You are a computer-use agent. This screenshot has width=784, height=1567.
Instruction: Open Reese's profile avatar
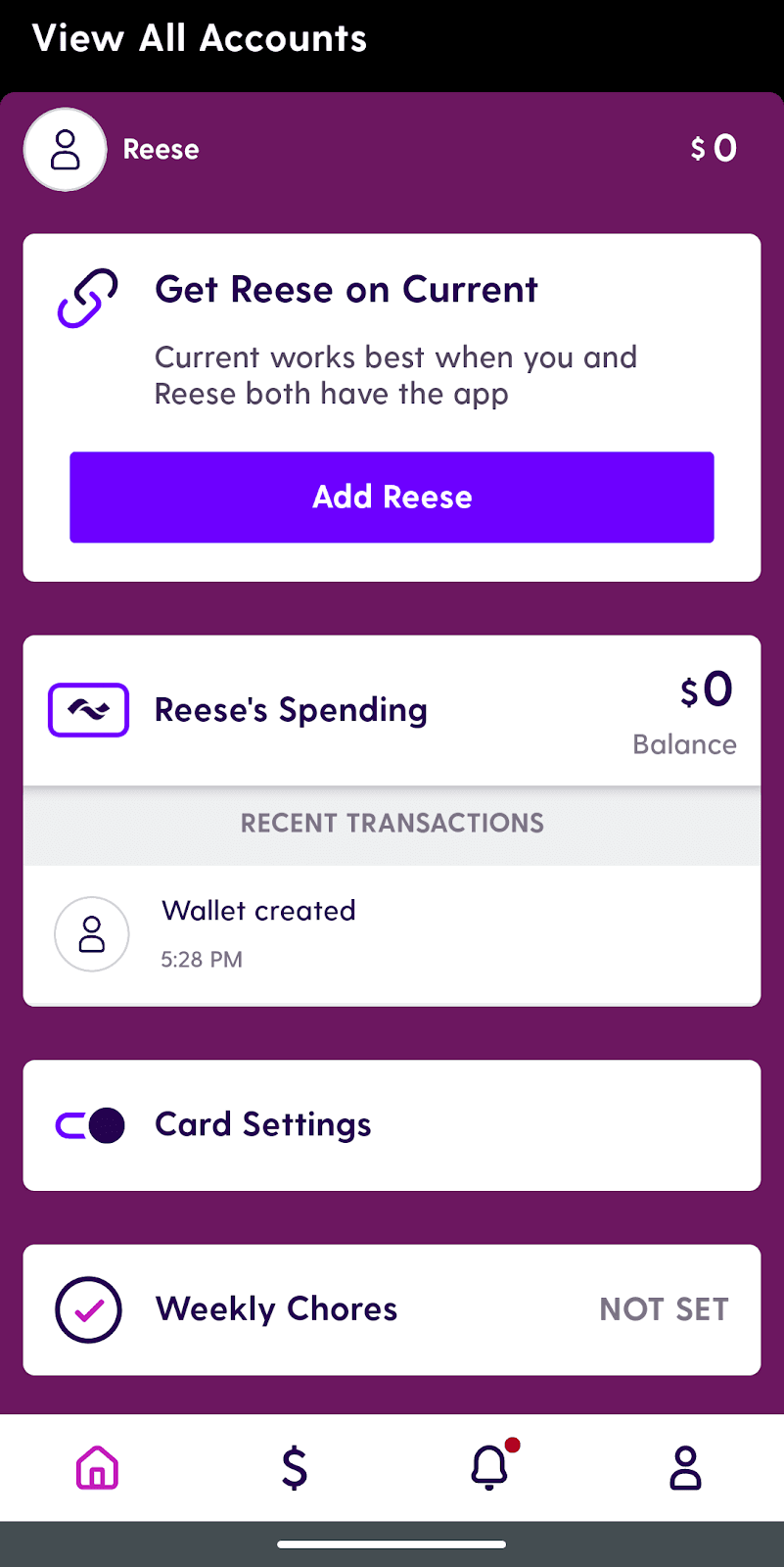point(66,150)
